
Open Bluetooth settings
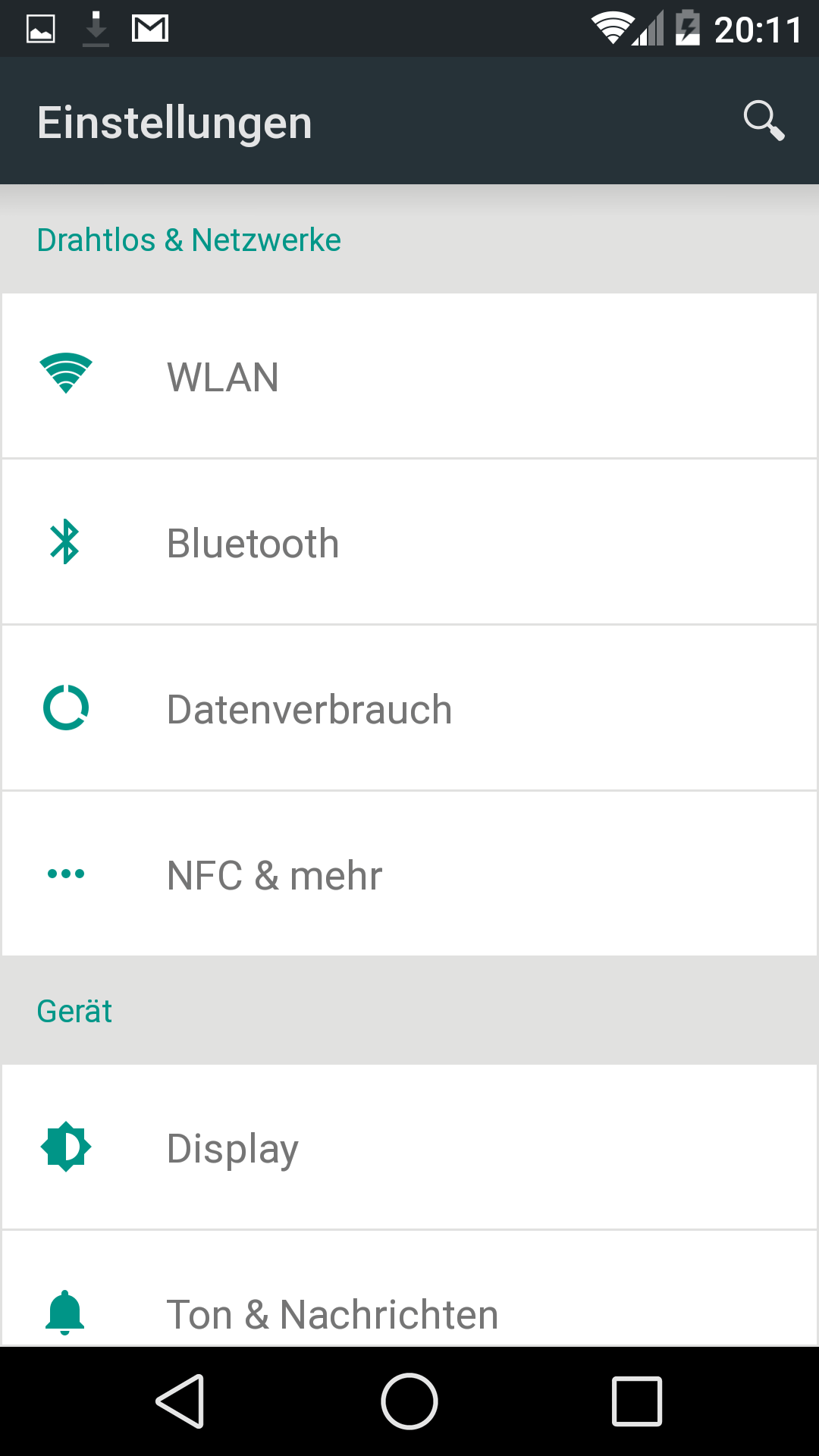[409, 542]
